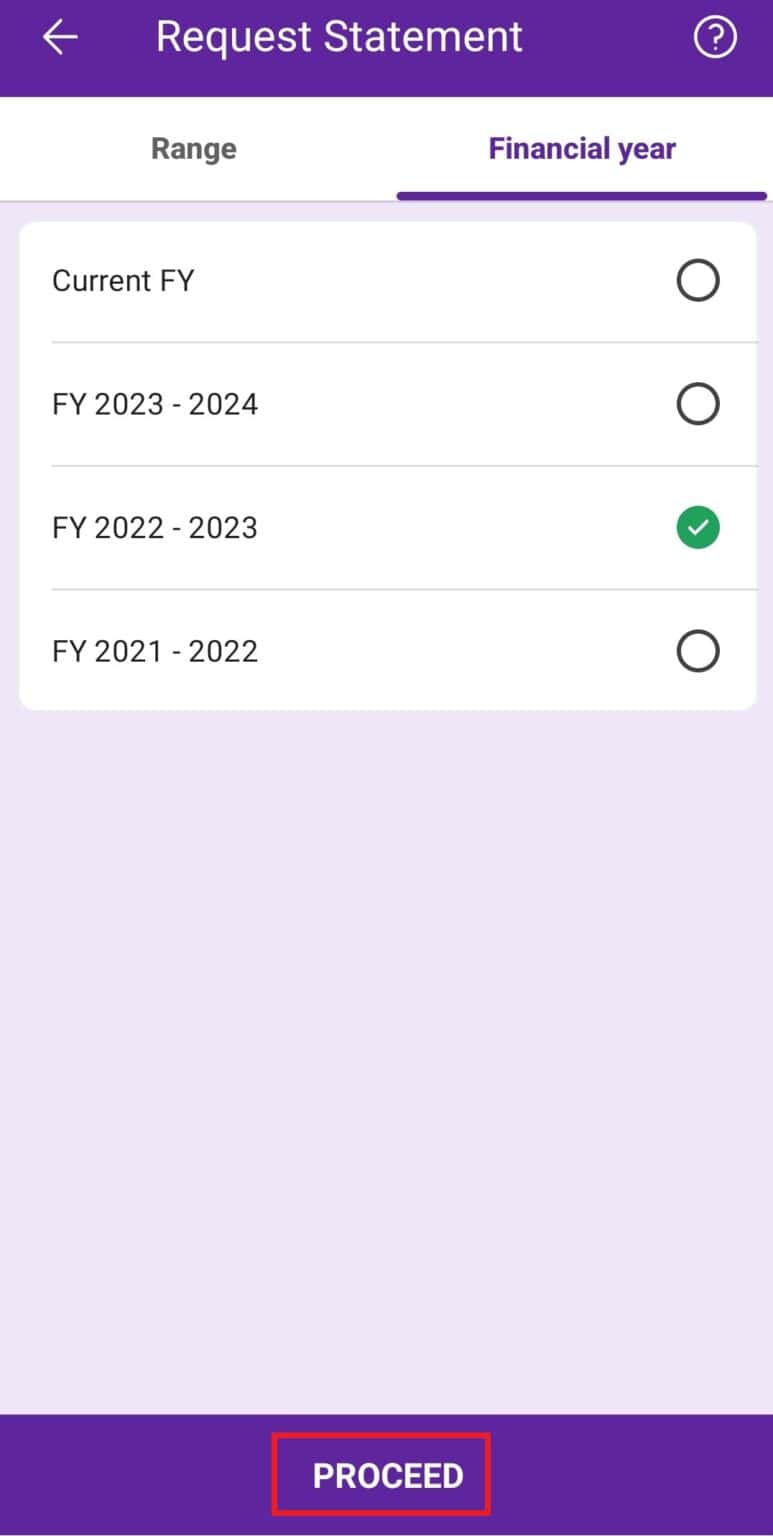Click the FY 2023 - 2024 list entry
The image size is (773, 1536).
click(387, 404)
